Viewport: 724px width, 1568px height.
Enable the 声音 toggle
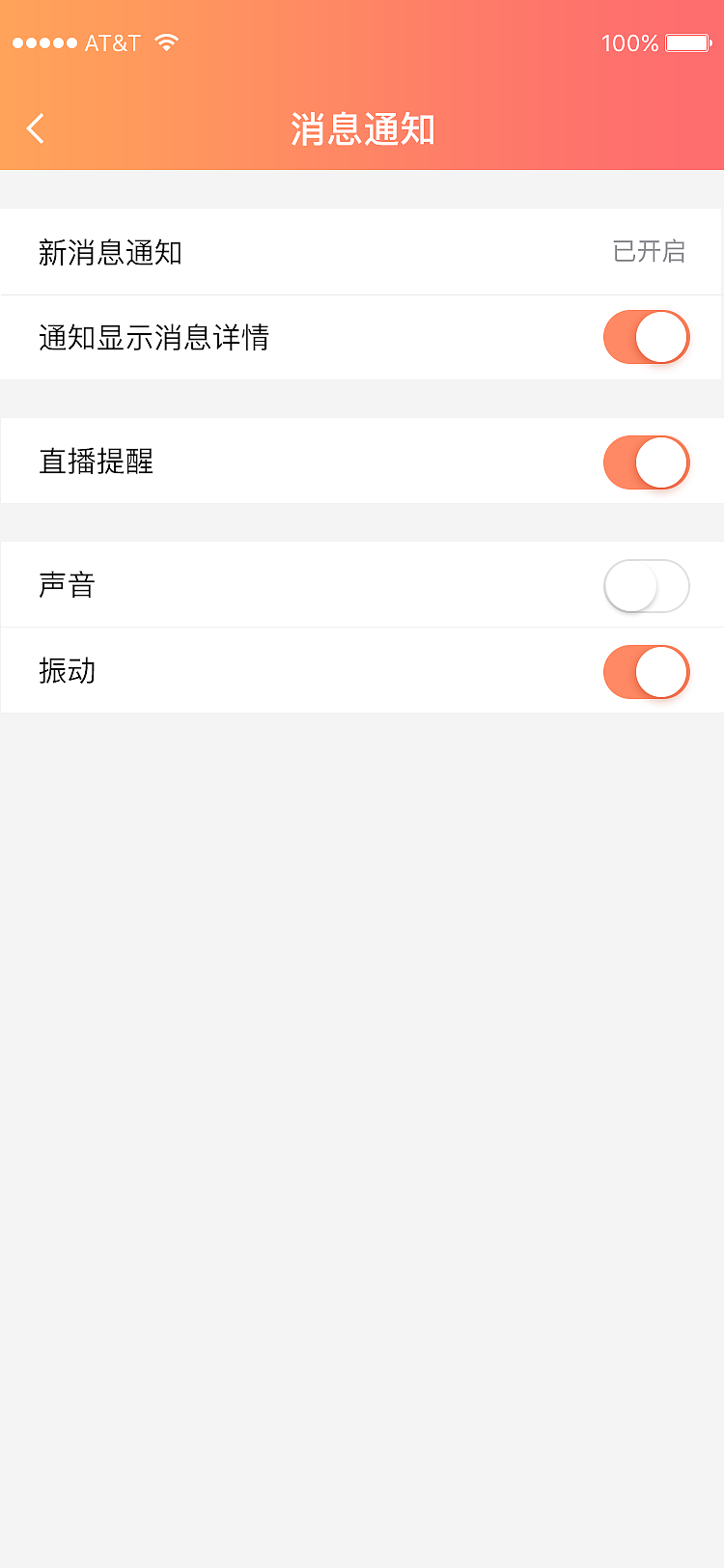(x=646, y=585)
